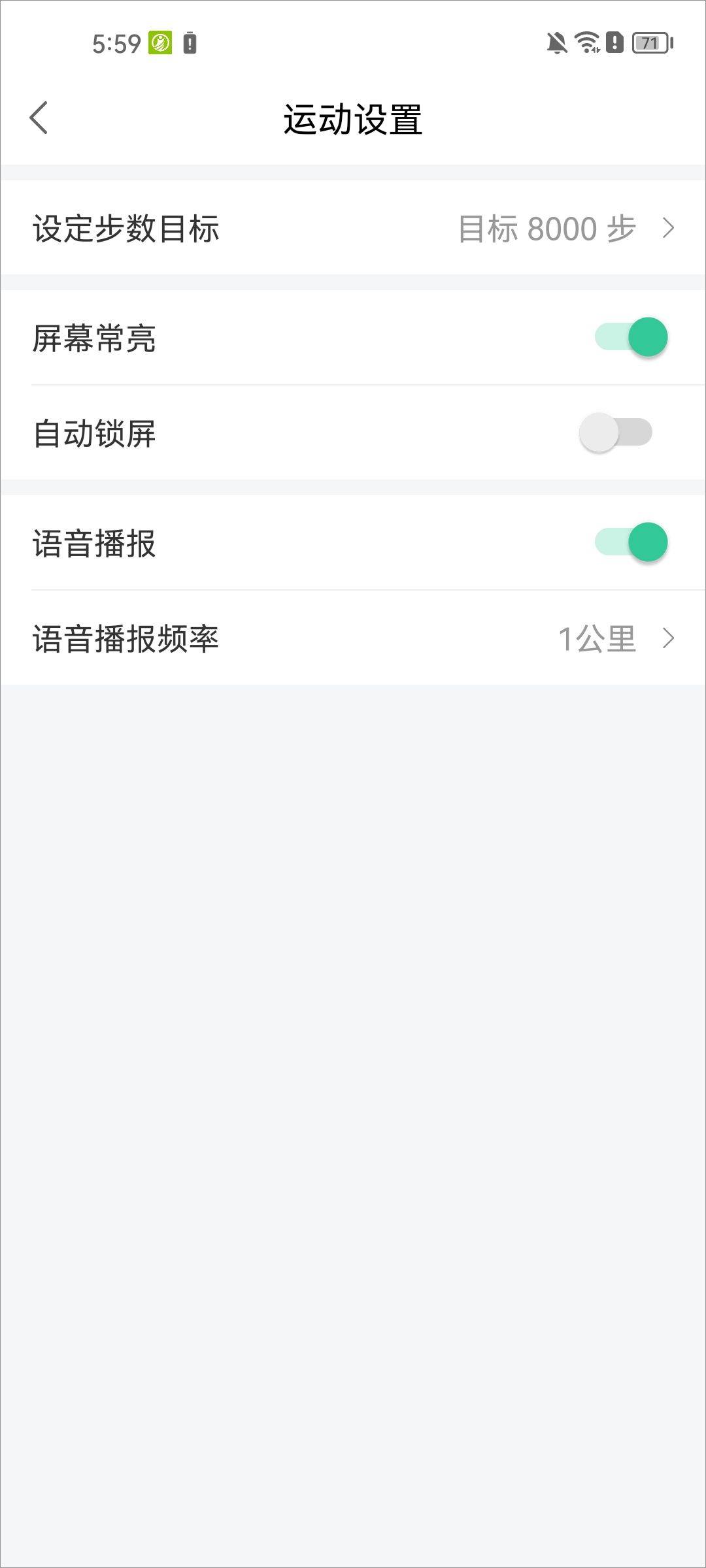Tap the battery warning icon near the clock
Screen dimensions: 706x1568
click(x=188, y=42)
